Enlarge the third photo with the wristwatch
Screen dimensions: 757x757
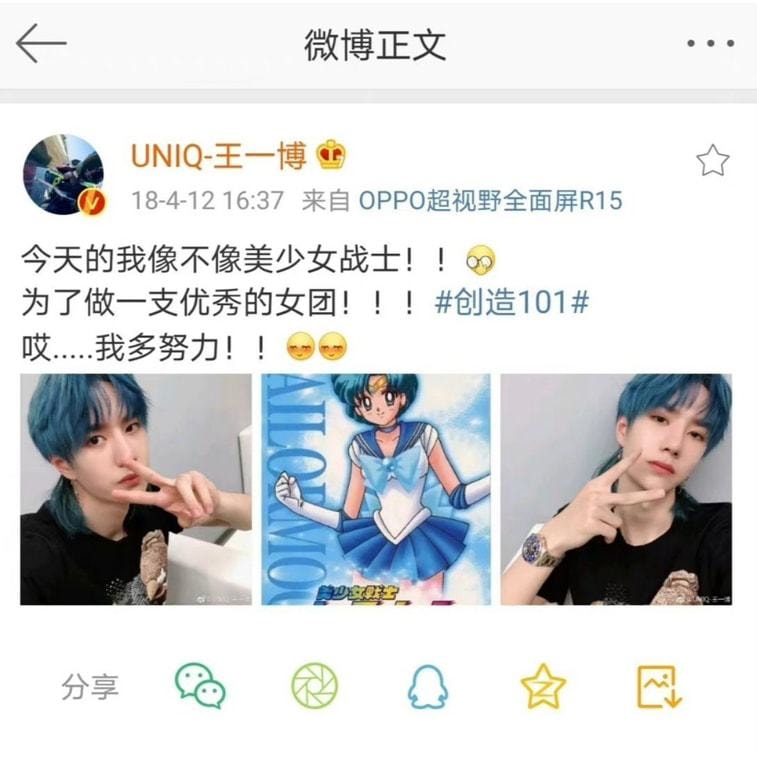(616, 489)
